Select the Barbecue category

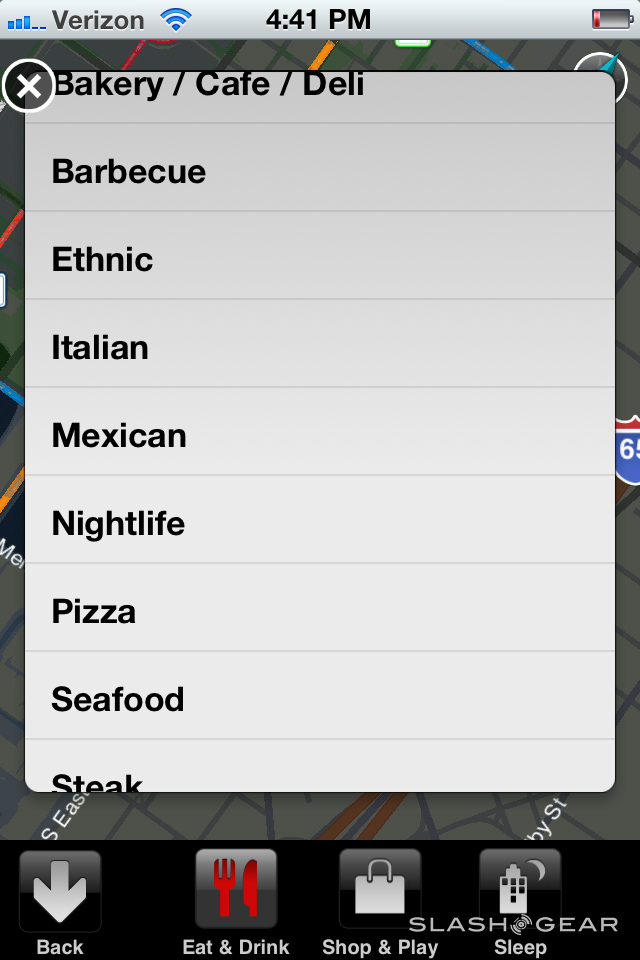[x=320, y=170]
